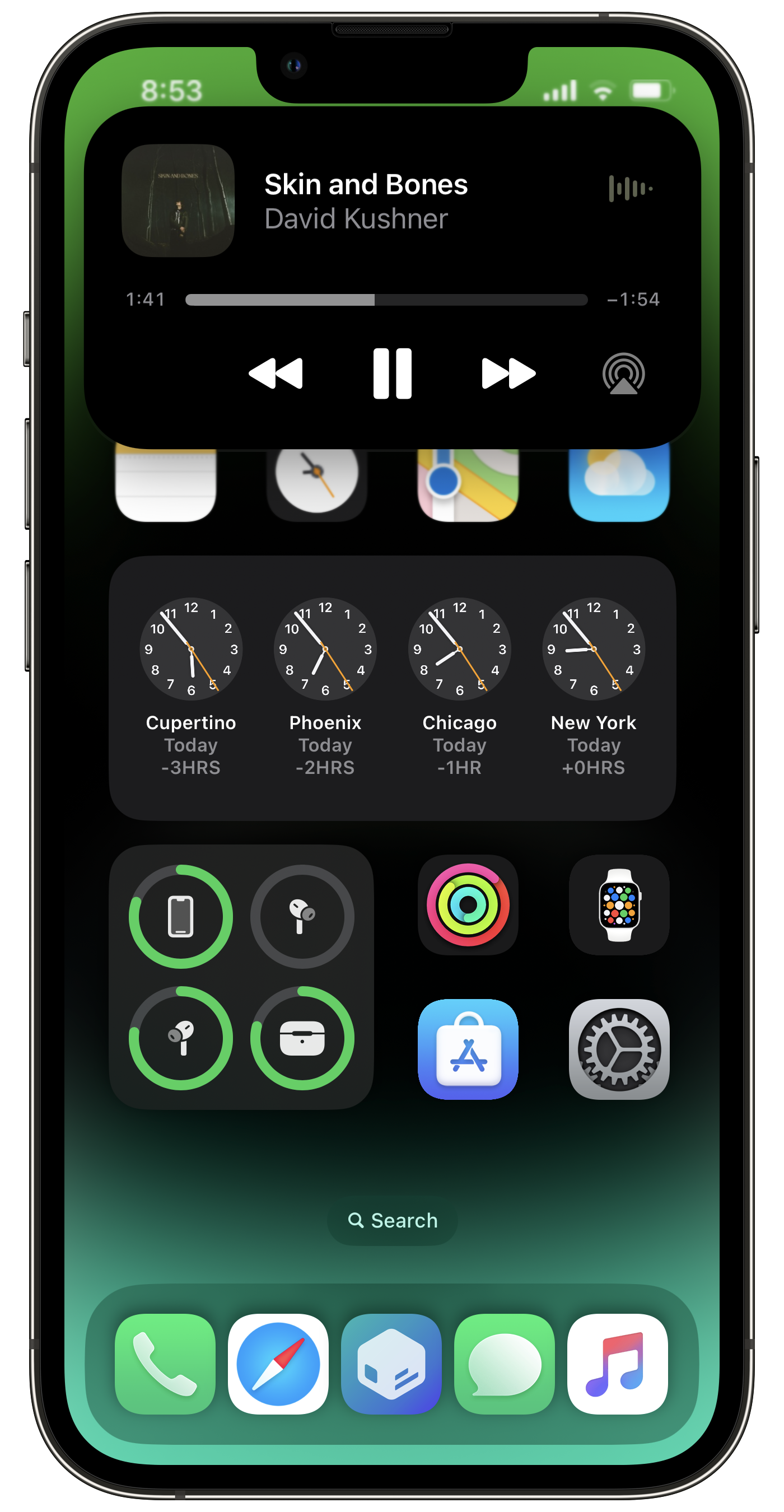Viewport: 784px width, 1512px height.
Task: Open the Sileo app in the dock
Action: [391, 1364]
